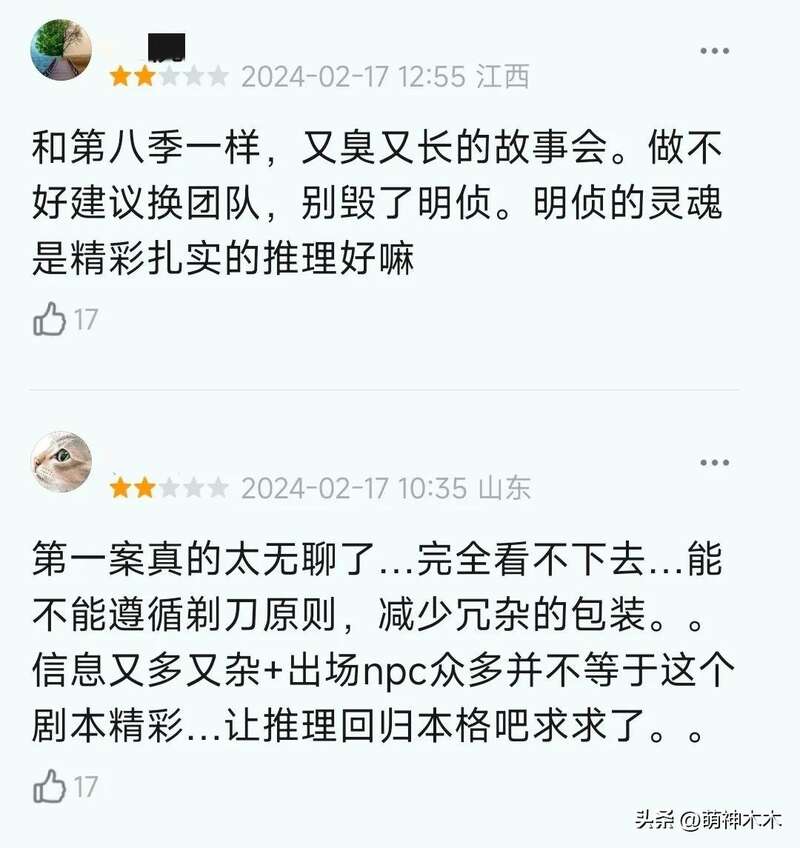Image resolution: width=800 pixels, height=848 pixels.
Task: View the cat avatar reviewer's profile
Action: pyautogui.click(x=62, y=461)
